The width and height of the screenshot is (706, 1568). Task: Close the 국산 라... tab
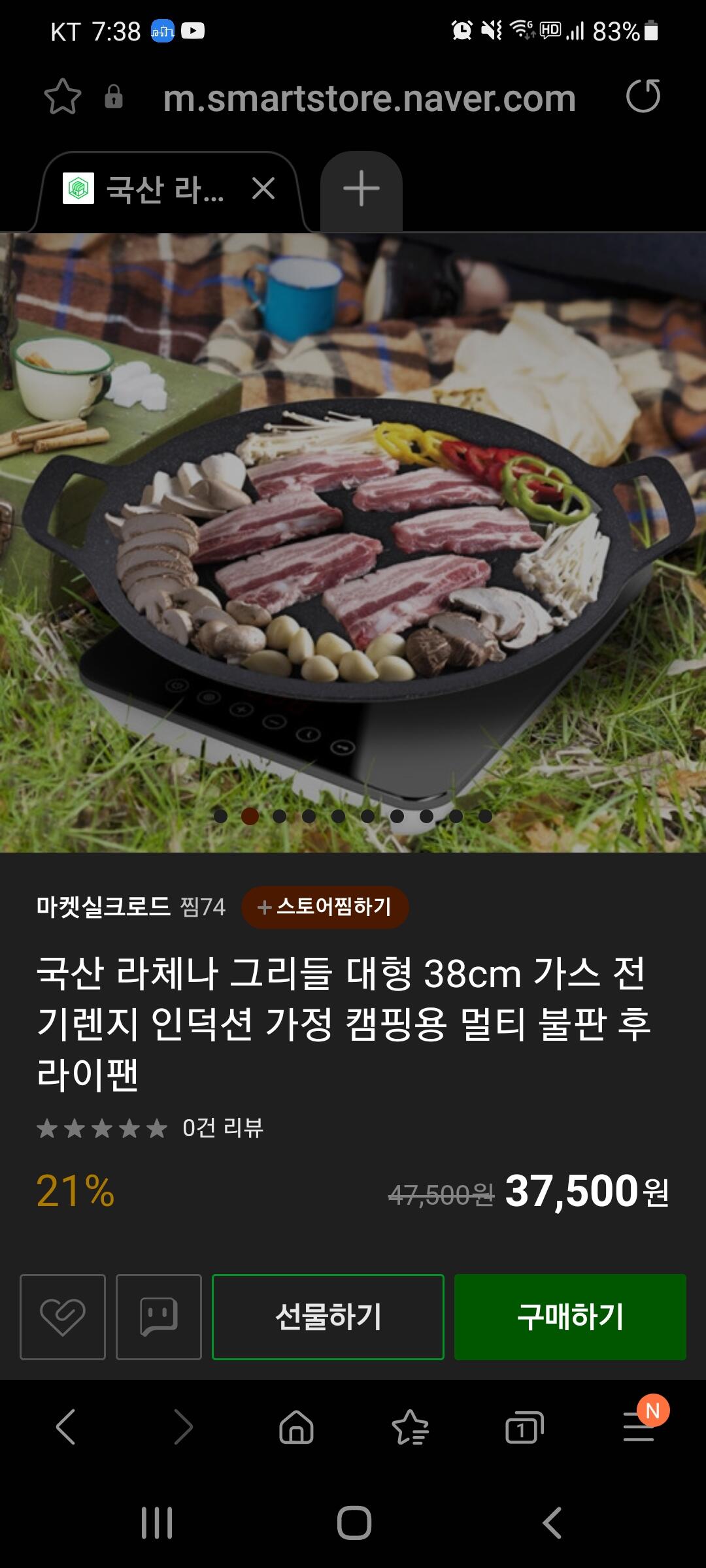click(263, 189)
